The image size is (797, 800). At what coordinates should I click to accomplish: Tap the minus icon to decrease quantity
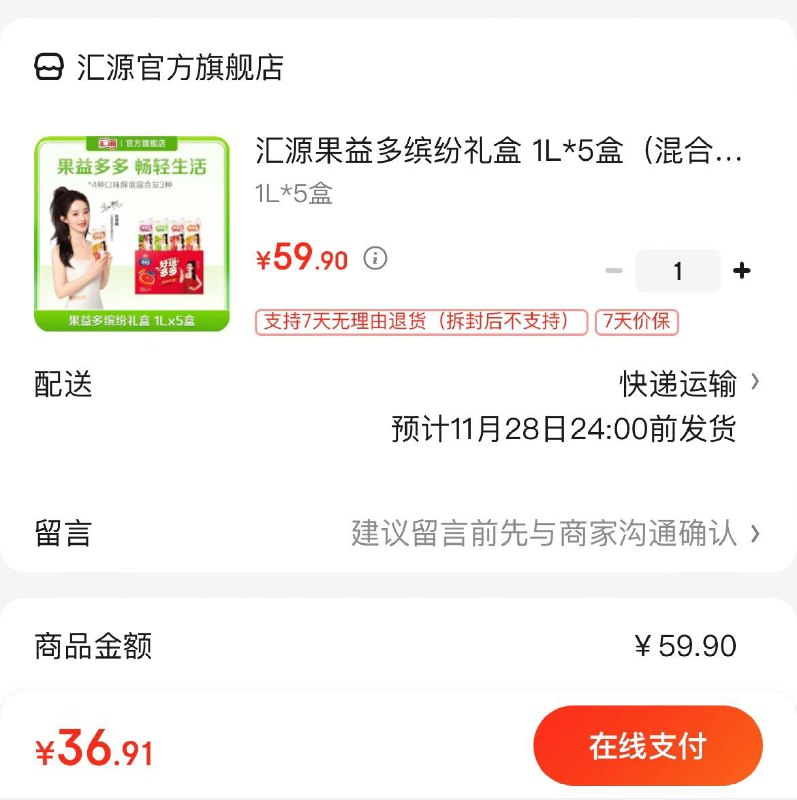pyautogui.click(x=614, y=269)
